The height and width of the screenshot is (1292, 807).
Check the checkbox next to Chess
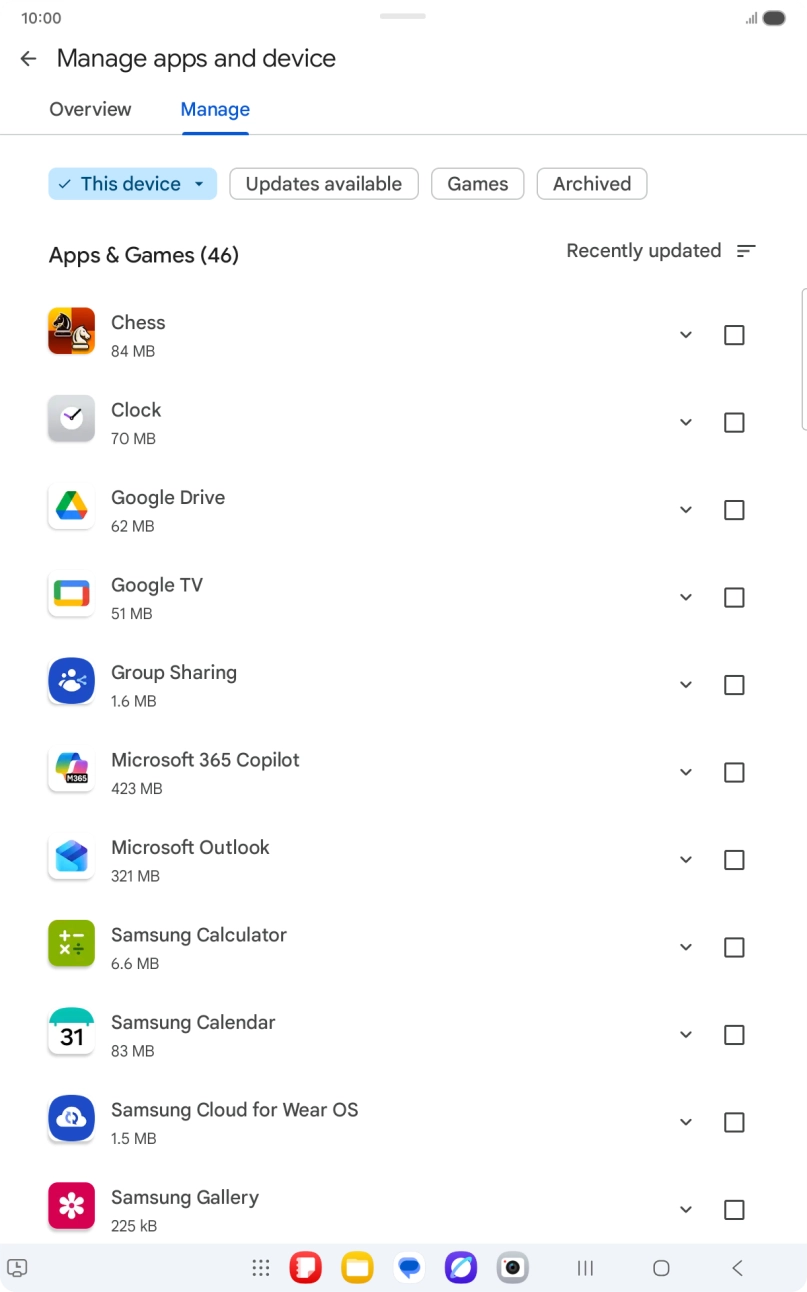tap(733, 335)
